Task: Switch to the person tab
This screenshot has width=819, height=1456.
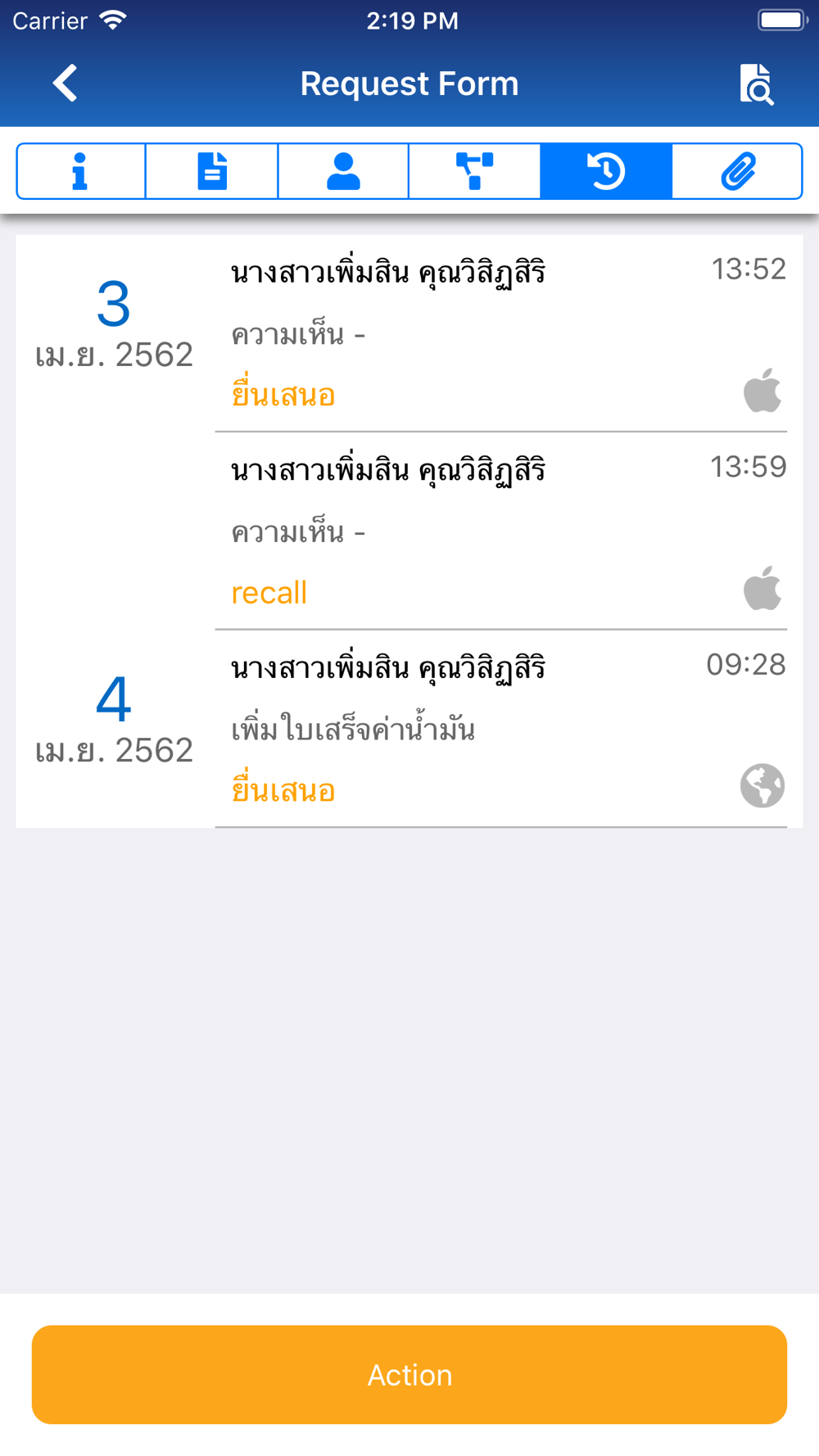Action: (x=343, y=171)
